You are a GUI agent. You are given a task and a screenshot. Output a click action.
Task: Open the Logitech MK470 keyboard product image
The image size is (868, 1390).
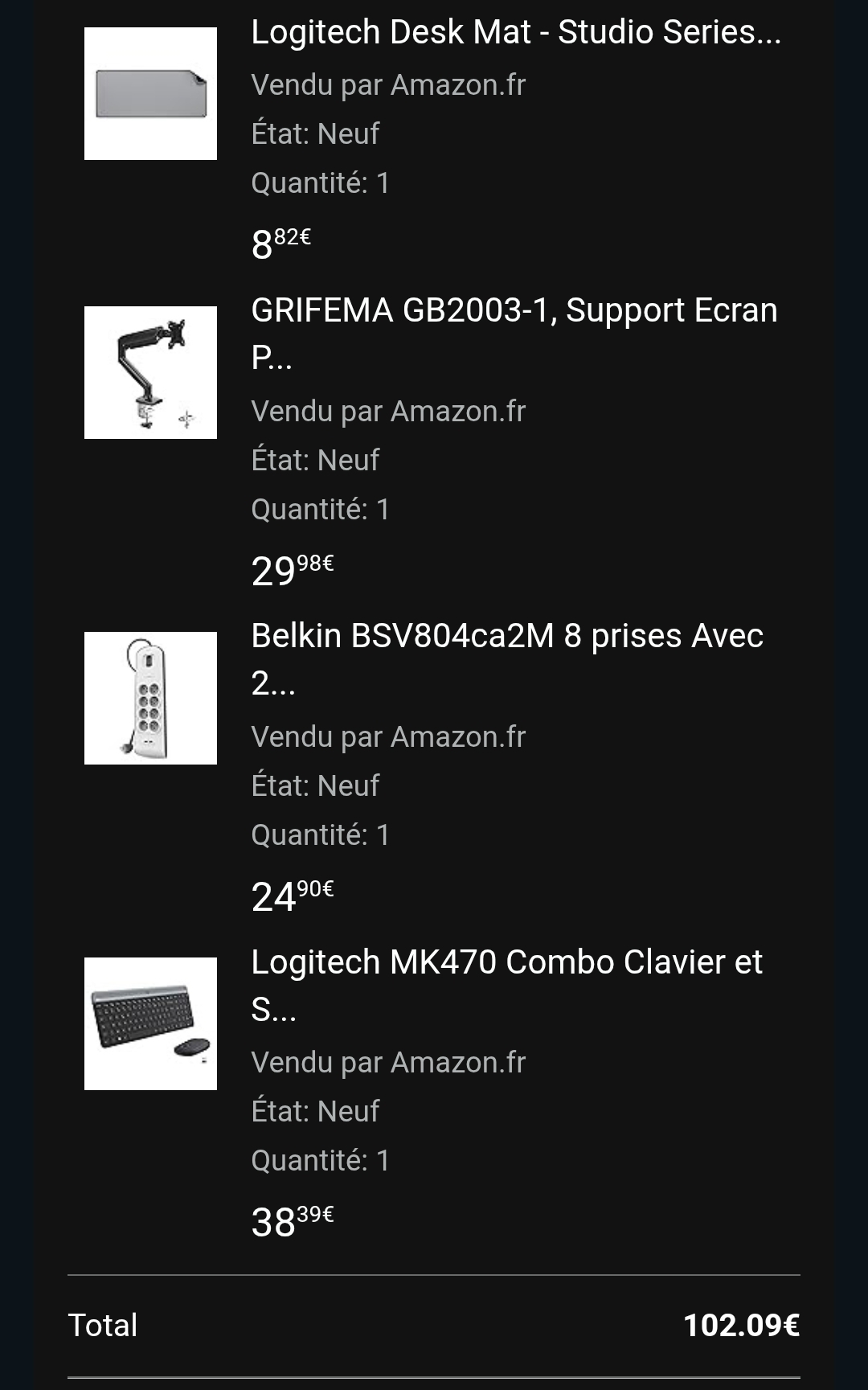(x=150, y=1023)
